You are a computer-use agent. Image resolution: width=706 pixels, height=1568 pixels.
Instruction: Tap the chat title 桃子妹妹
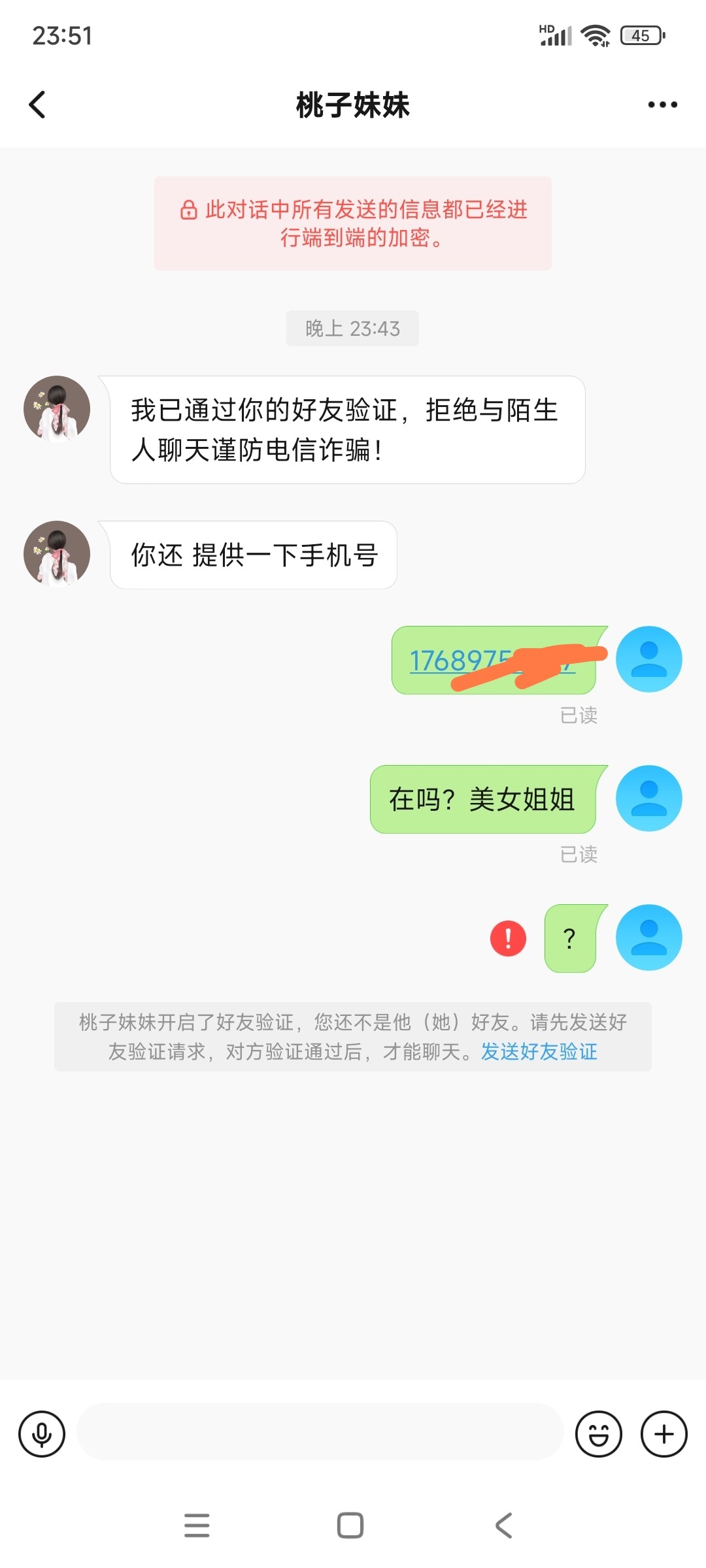(x=352, y=106)
